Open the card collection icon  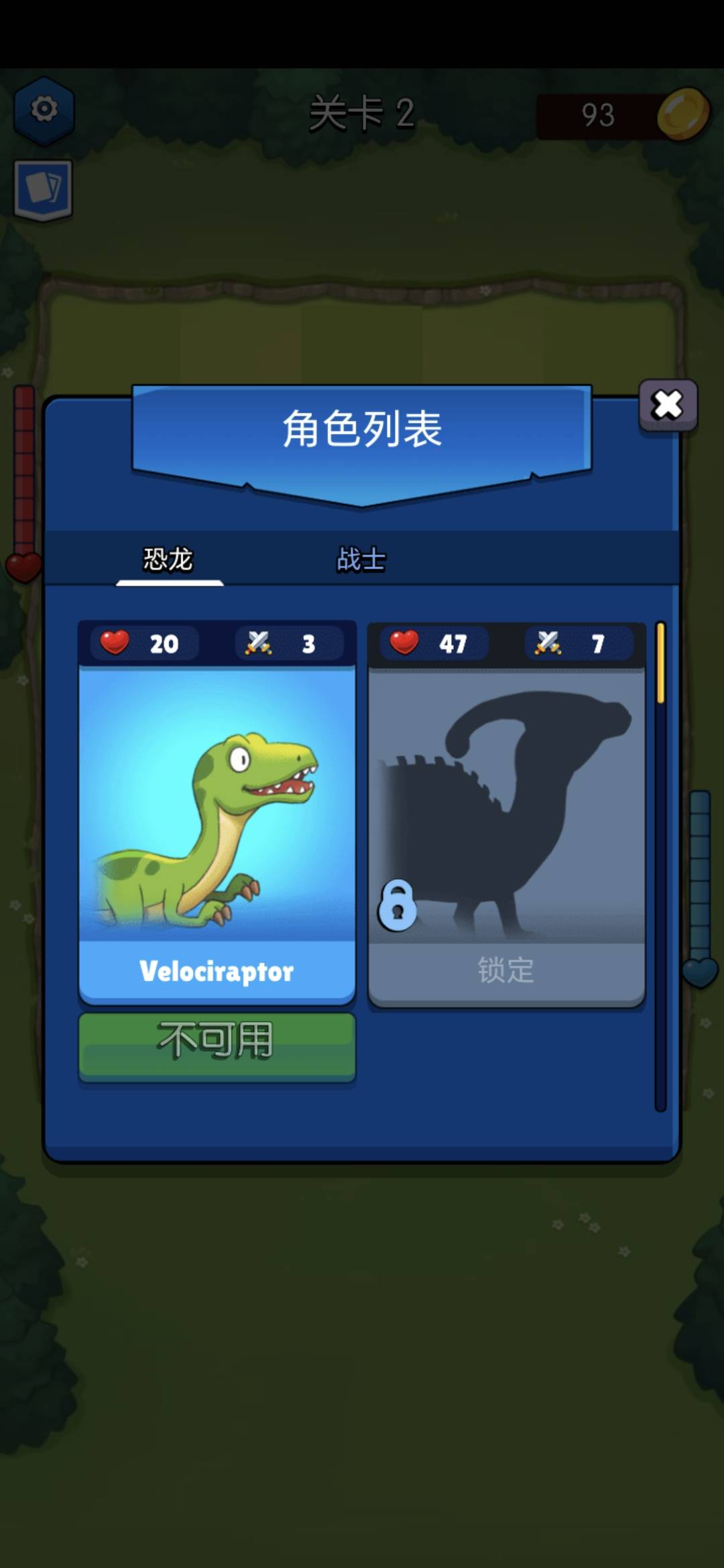coord(44,190)
